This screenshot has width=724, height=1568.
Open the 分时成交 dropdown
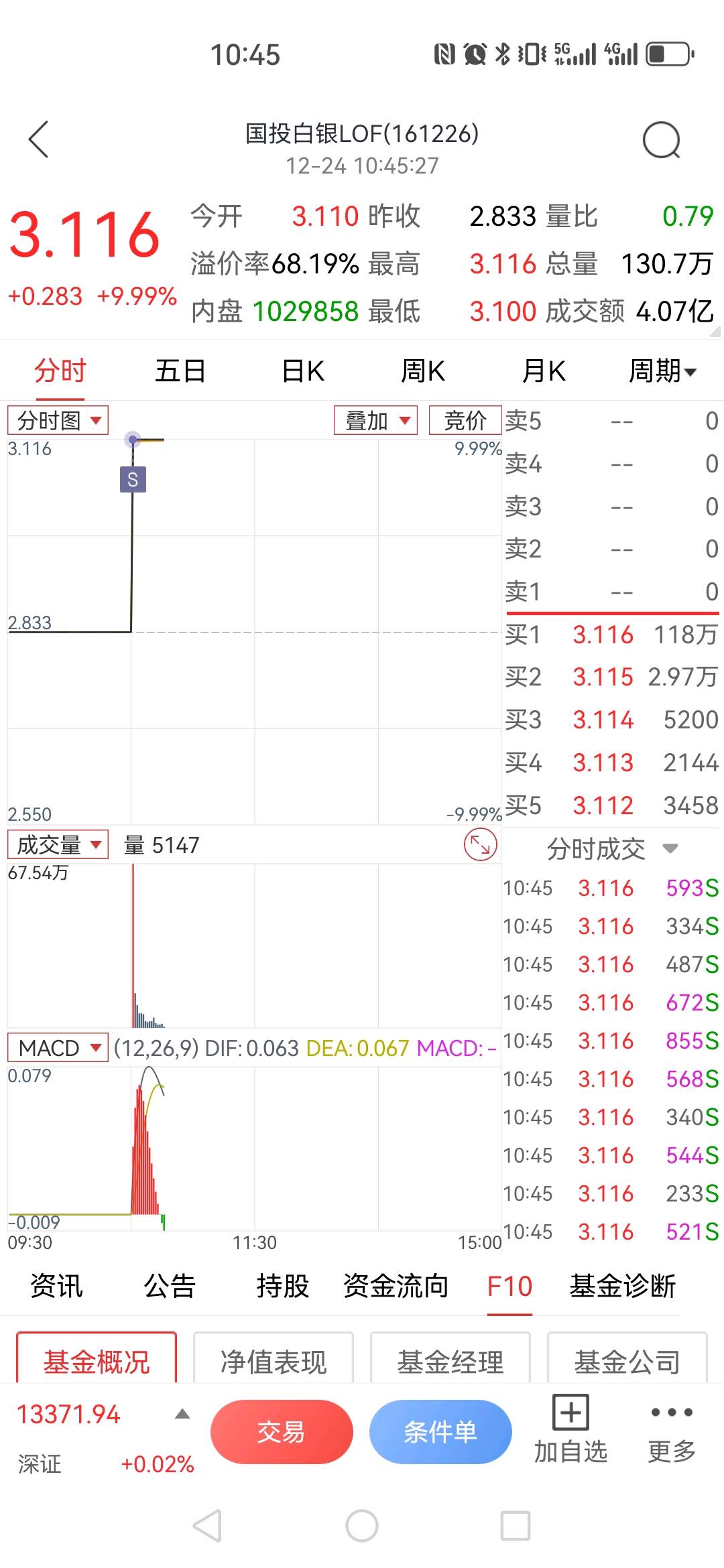pos(611,849)
